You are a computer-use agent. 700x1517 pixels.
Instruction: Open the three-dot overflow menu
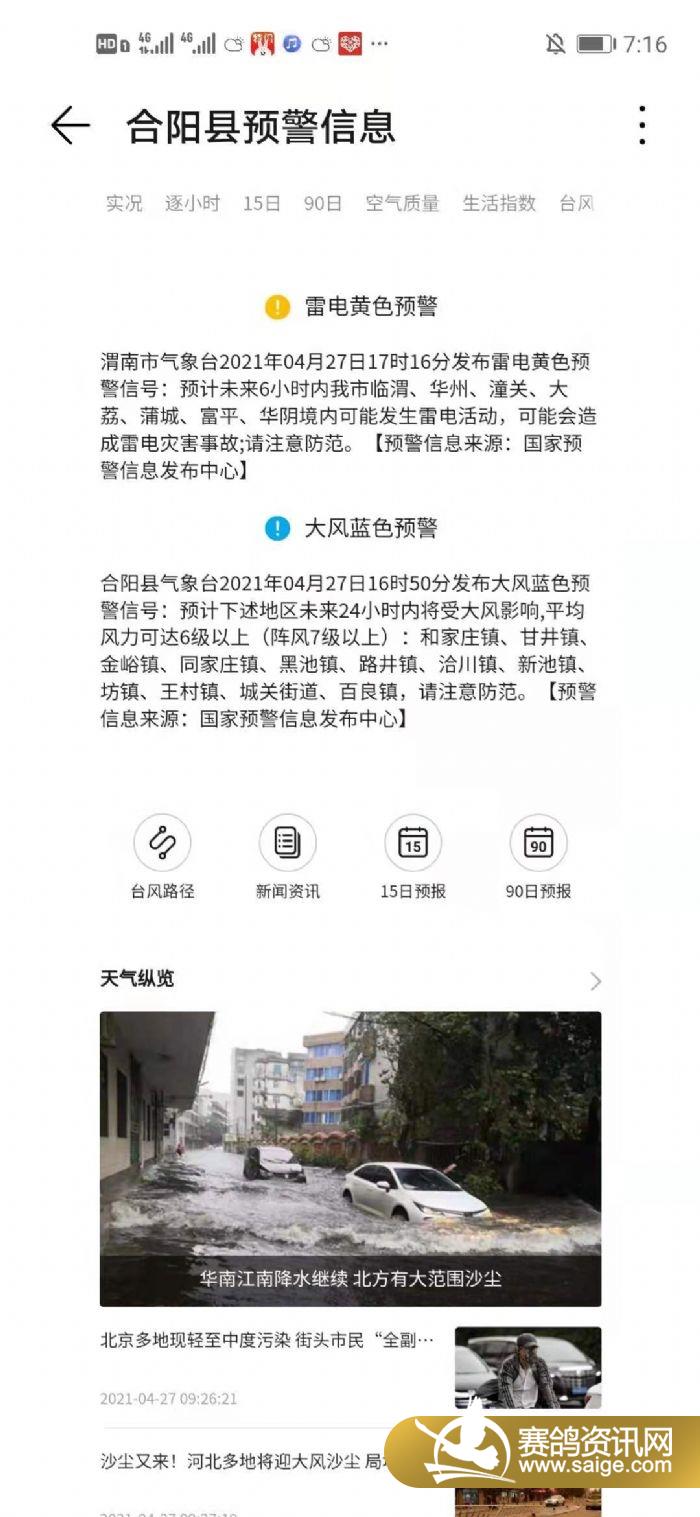[642, 126]
